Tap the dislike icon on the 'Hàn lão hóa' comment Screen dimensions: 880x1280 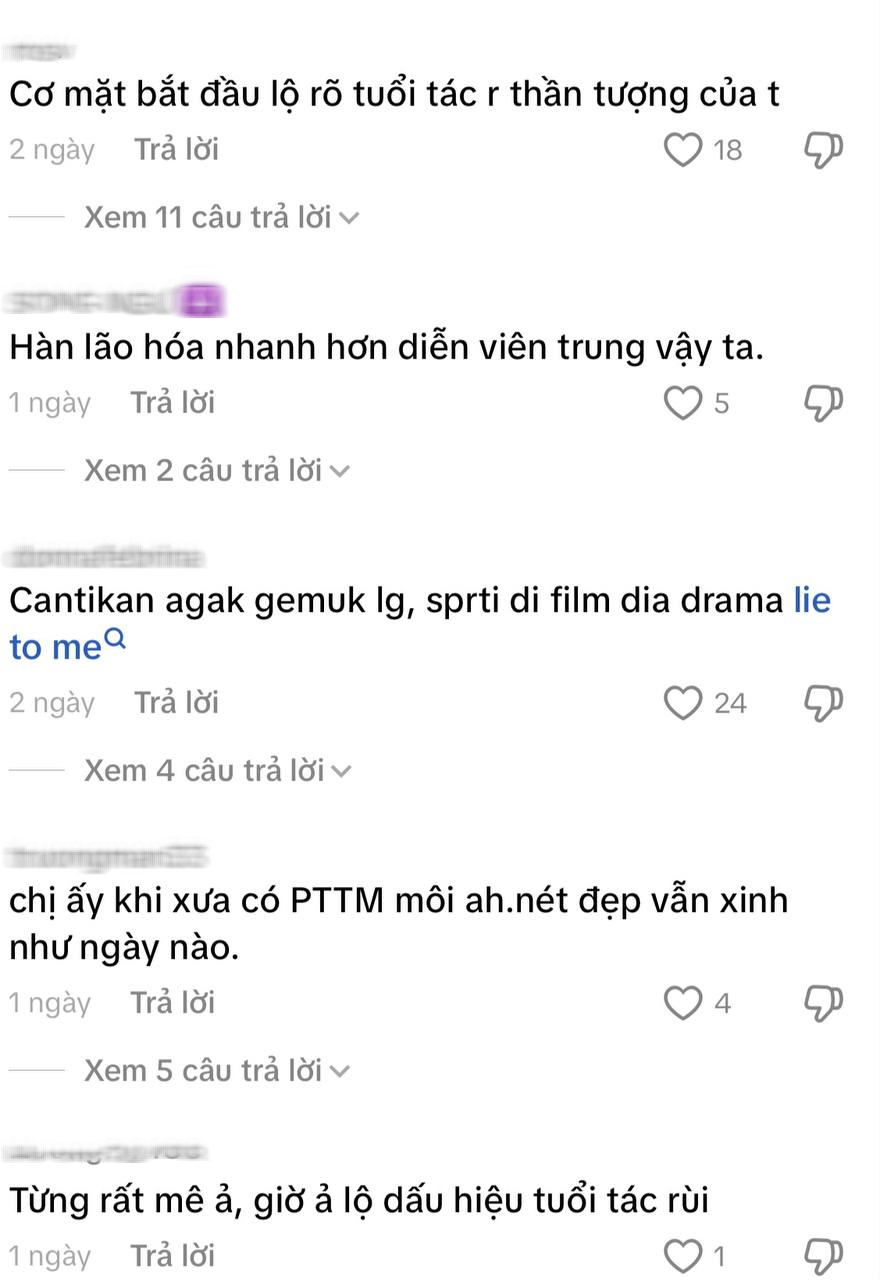coord(821,403)
